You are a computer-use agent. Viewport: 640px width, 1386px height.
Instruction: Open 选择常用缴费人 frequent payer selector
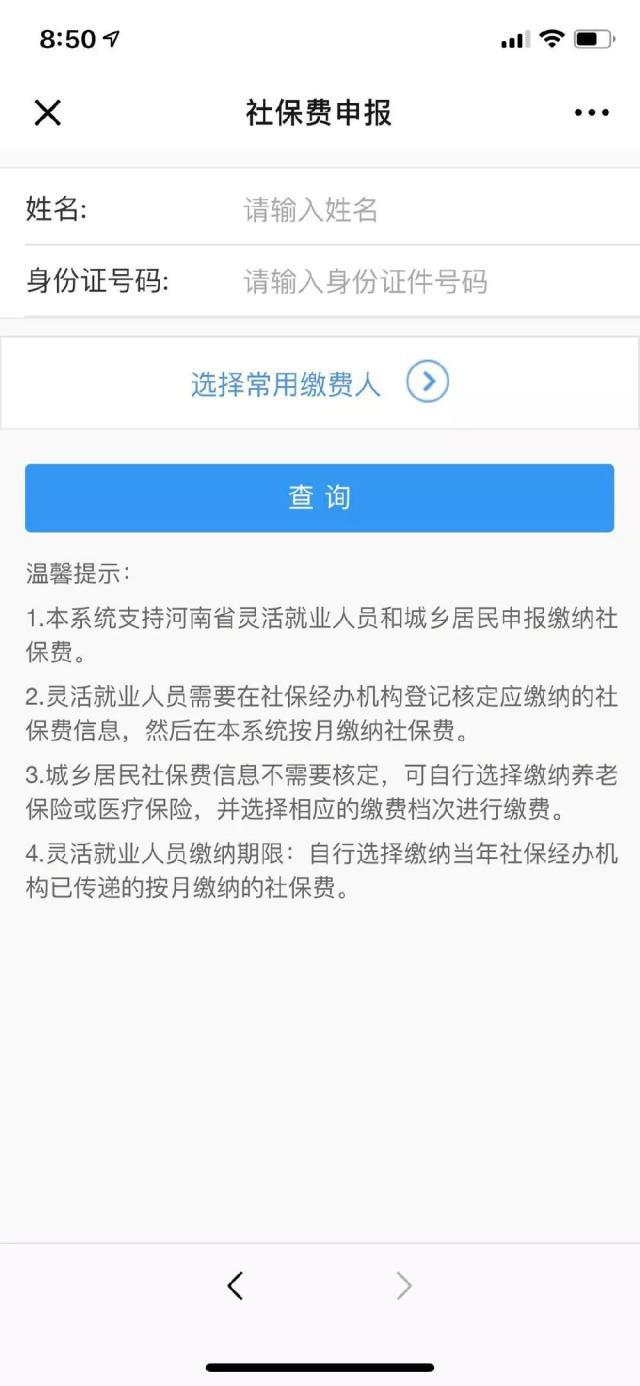tap(320, 383)
